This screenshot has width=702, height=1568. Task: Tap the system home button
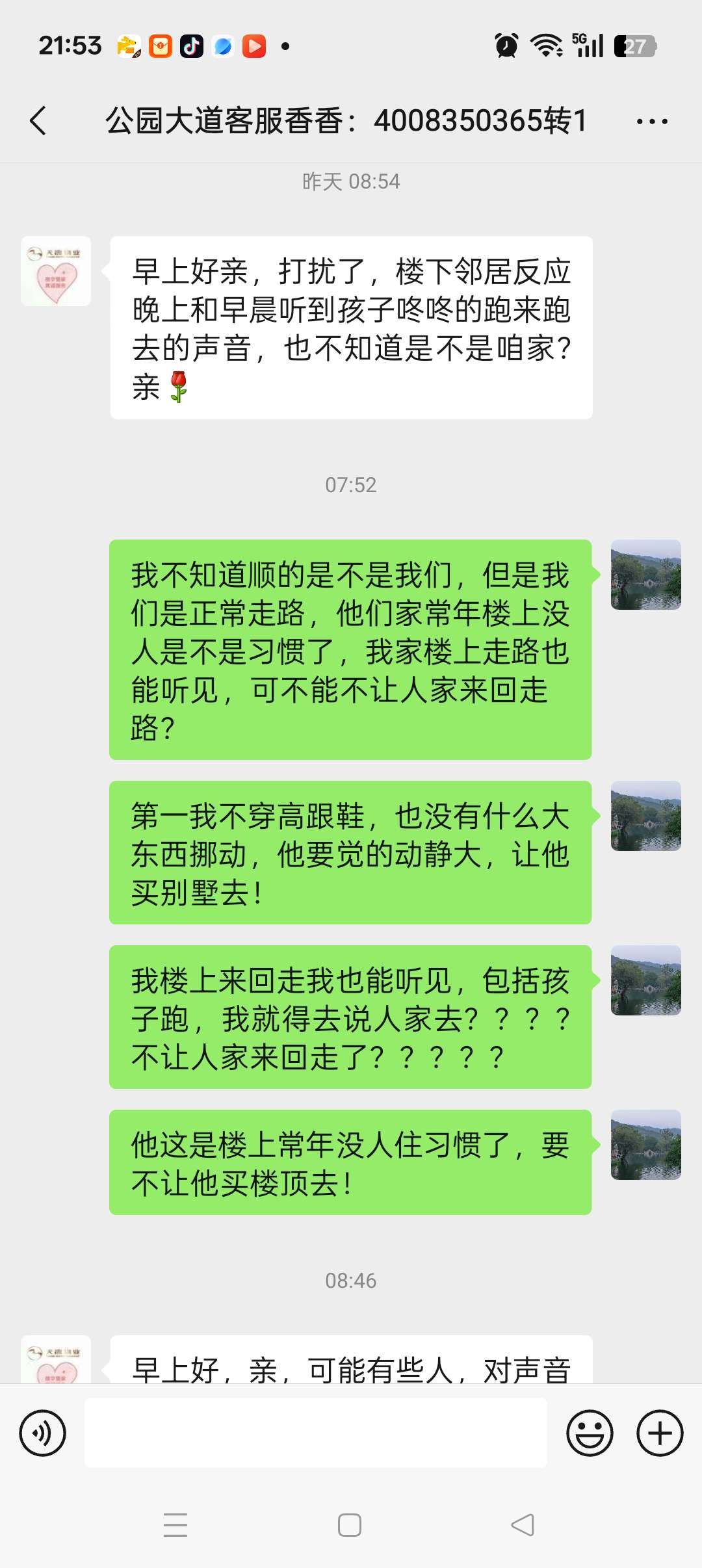(x=350, y=1525)
